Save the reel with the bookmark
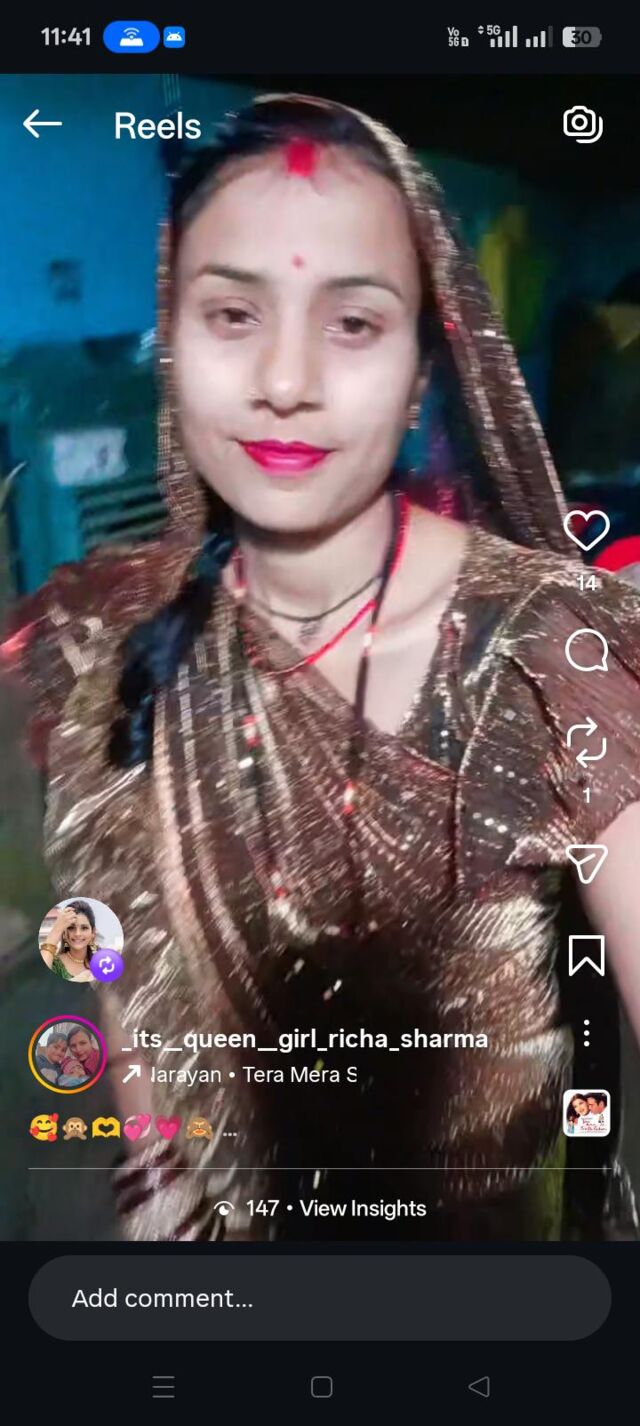Screen dimensions: 640x1426 coord(586,955)
